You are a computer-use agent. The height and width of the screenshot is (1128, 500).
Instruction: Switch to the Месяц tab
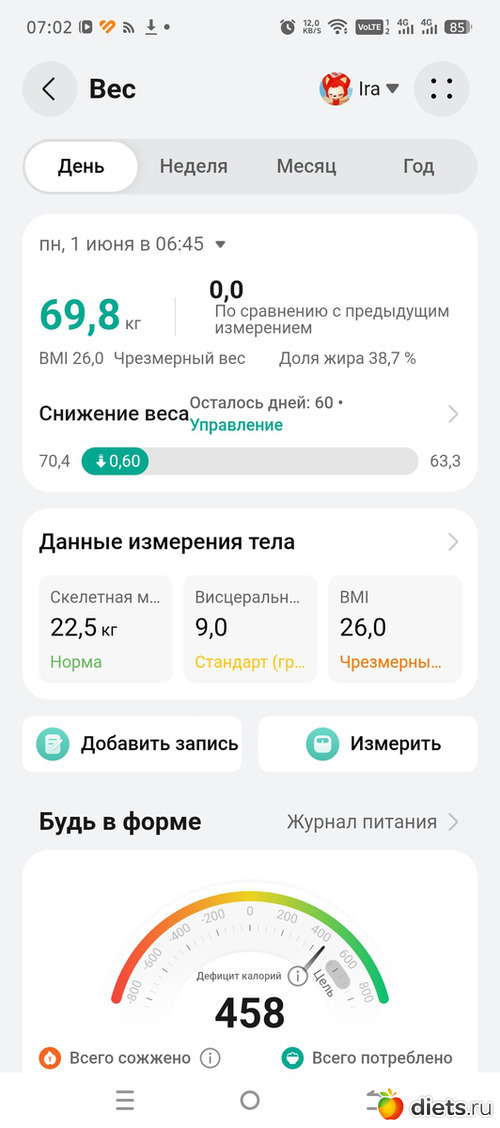pos(306,167)
